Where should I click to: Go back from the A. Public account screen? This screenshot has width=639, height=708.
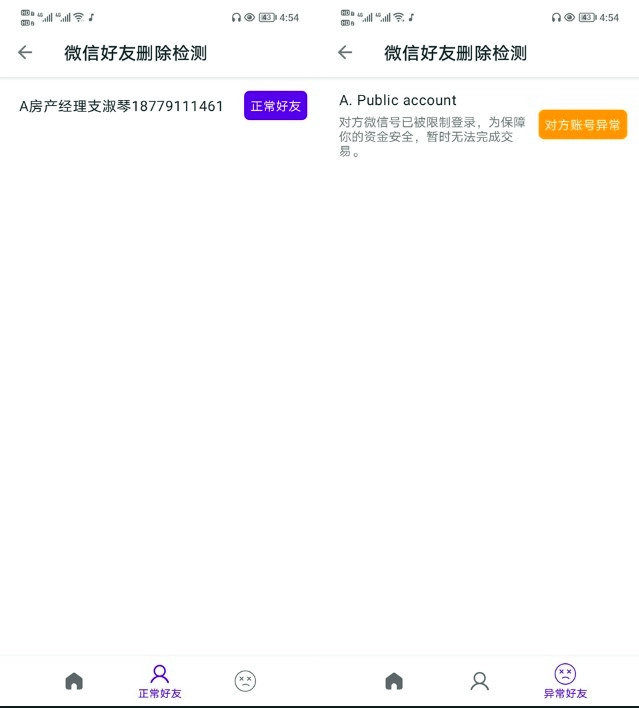pyautogui.click(x=345, y=53)
